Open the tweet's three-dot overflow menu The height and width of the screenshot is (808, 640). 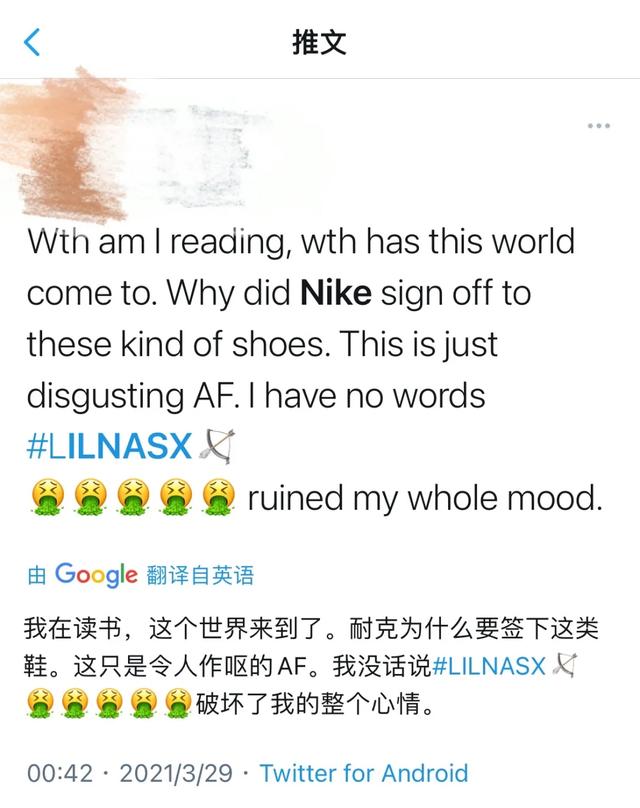click(598, 126)
